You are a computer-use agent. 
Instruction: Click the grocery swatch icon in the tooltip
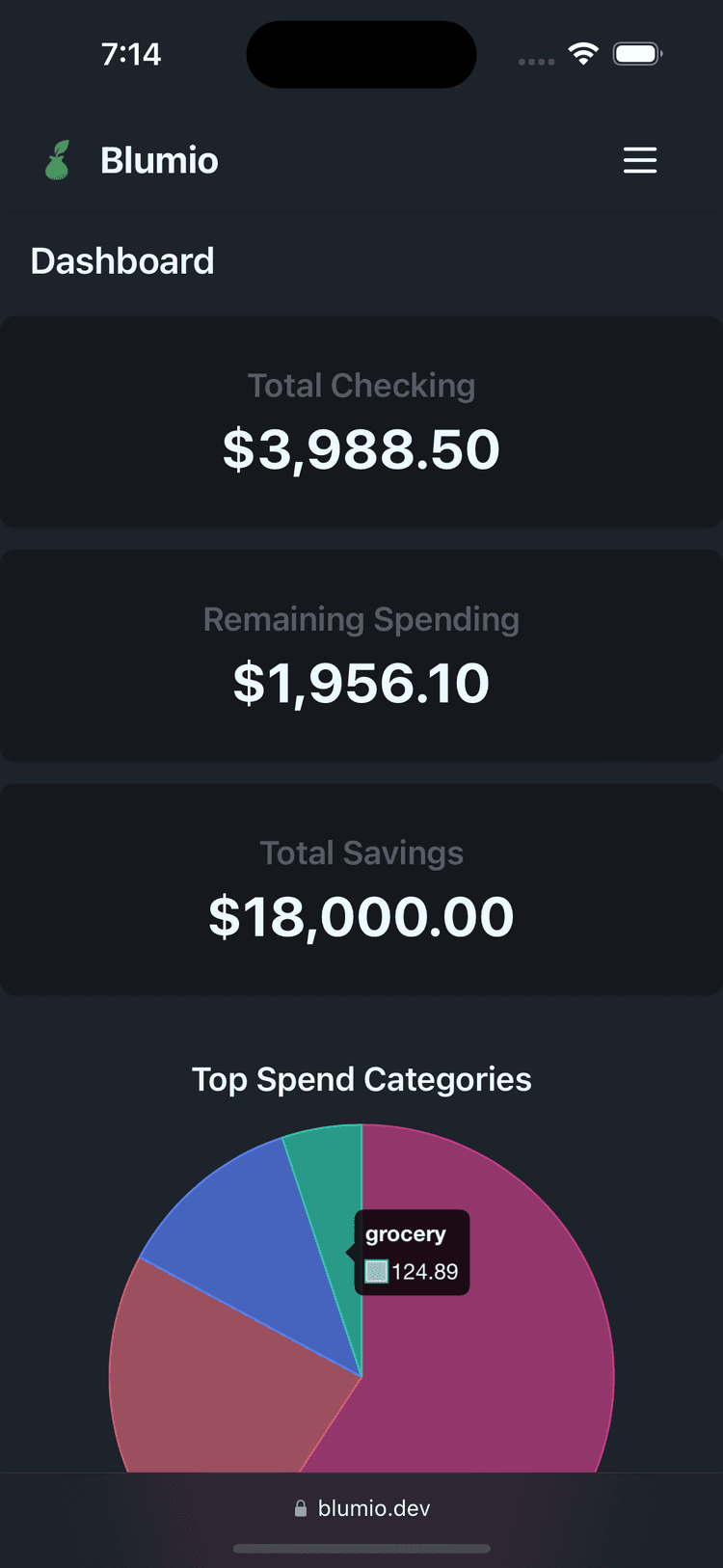(376, 1271)
